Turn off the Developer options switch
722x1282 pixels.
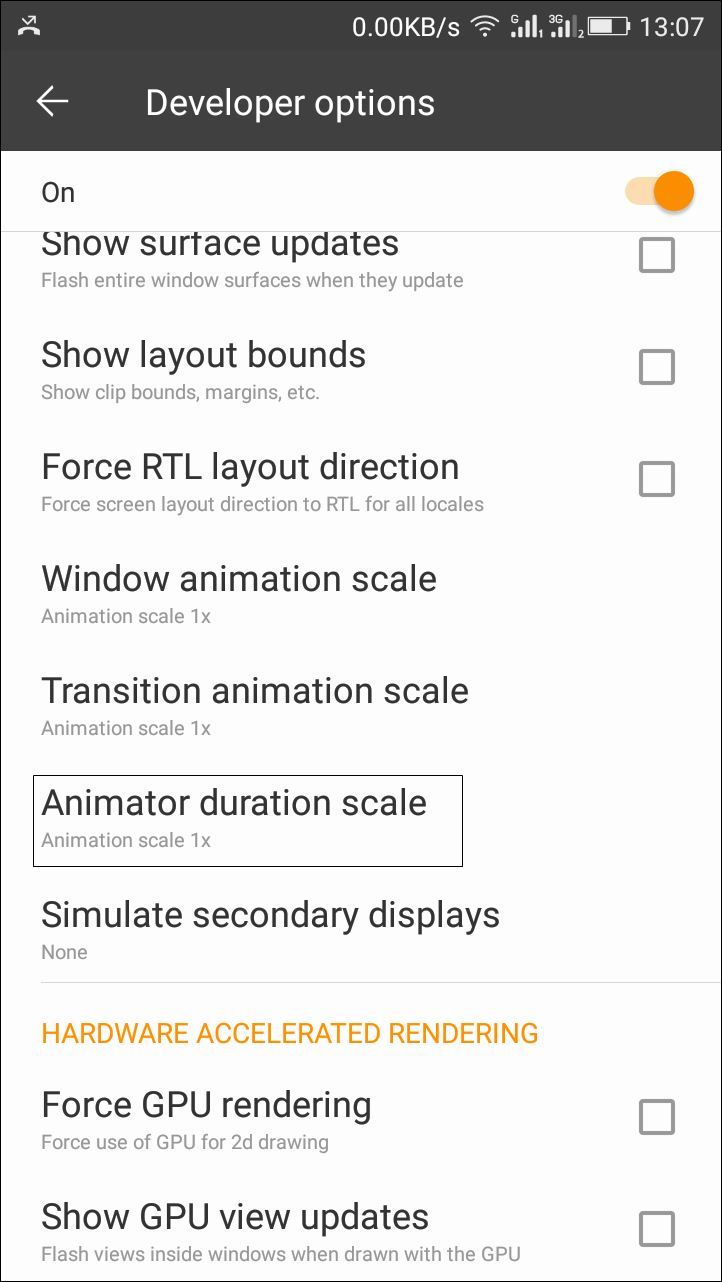660,191
